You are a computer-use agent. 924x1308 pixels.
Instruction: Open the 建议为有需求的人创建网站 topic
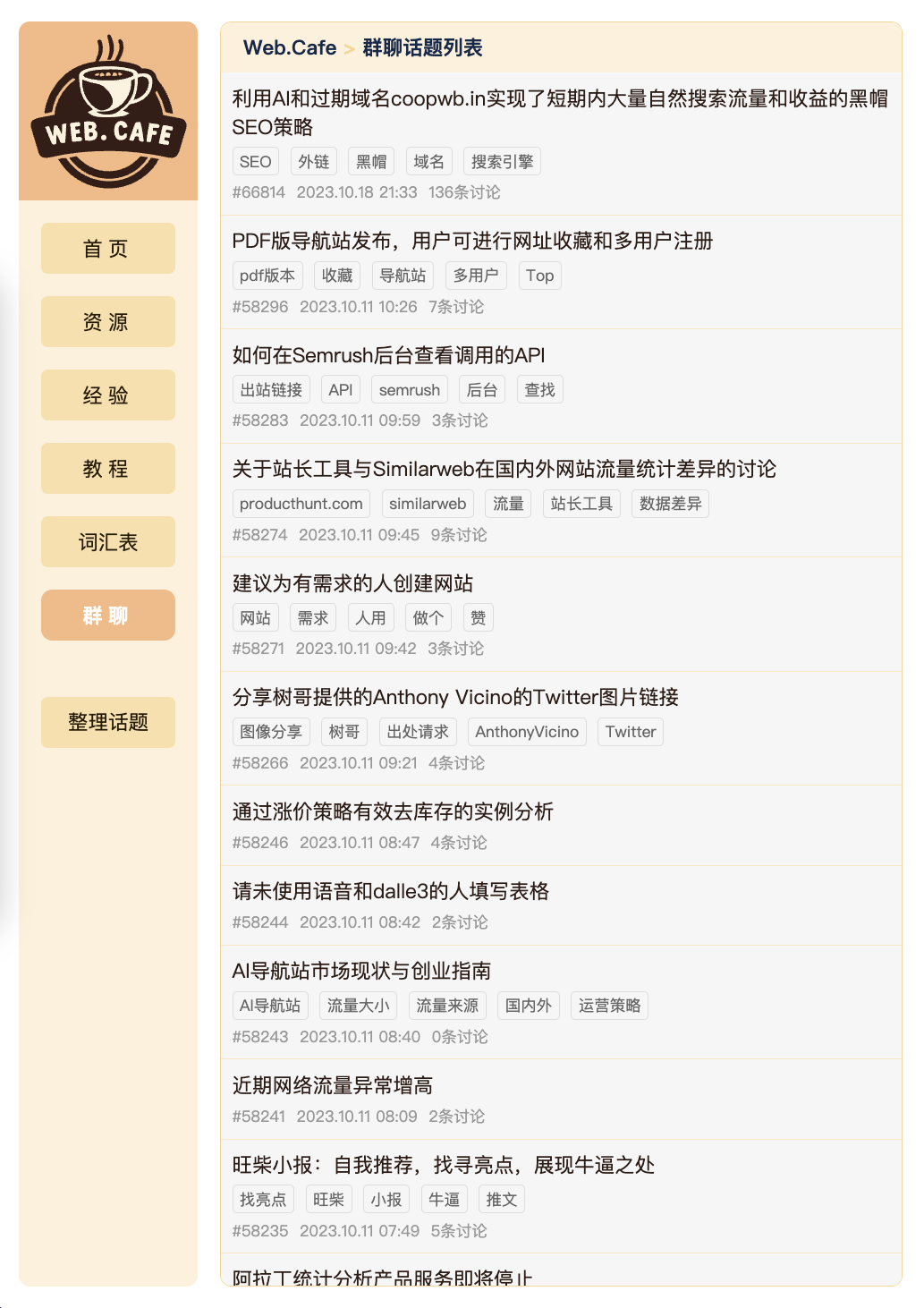point(352,583)
